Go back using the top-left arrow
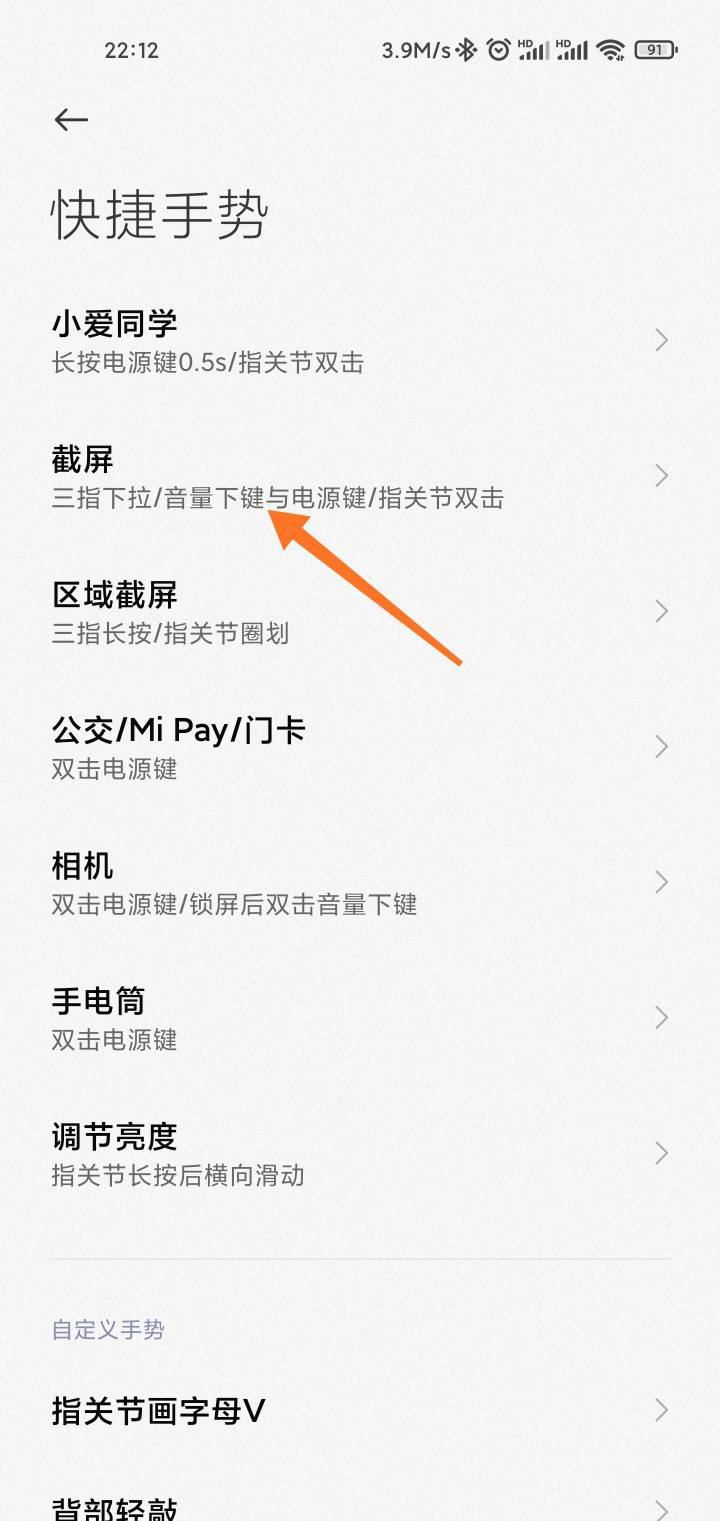Image resolution: width=720 pixels, height=1521 pixels. (71, 120)
